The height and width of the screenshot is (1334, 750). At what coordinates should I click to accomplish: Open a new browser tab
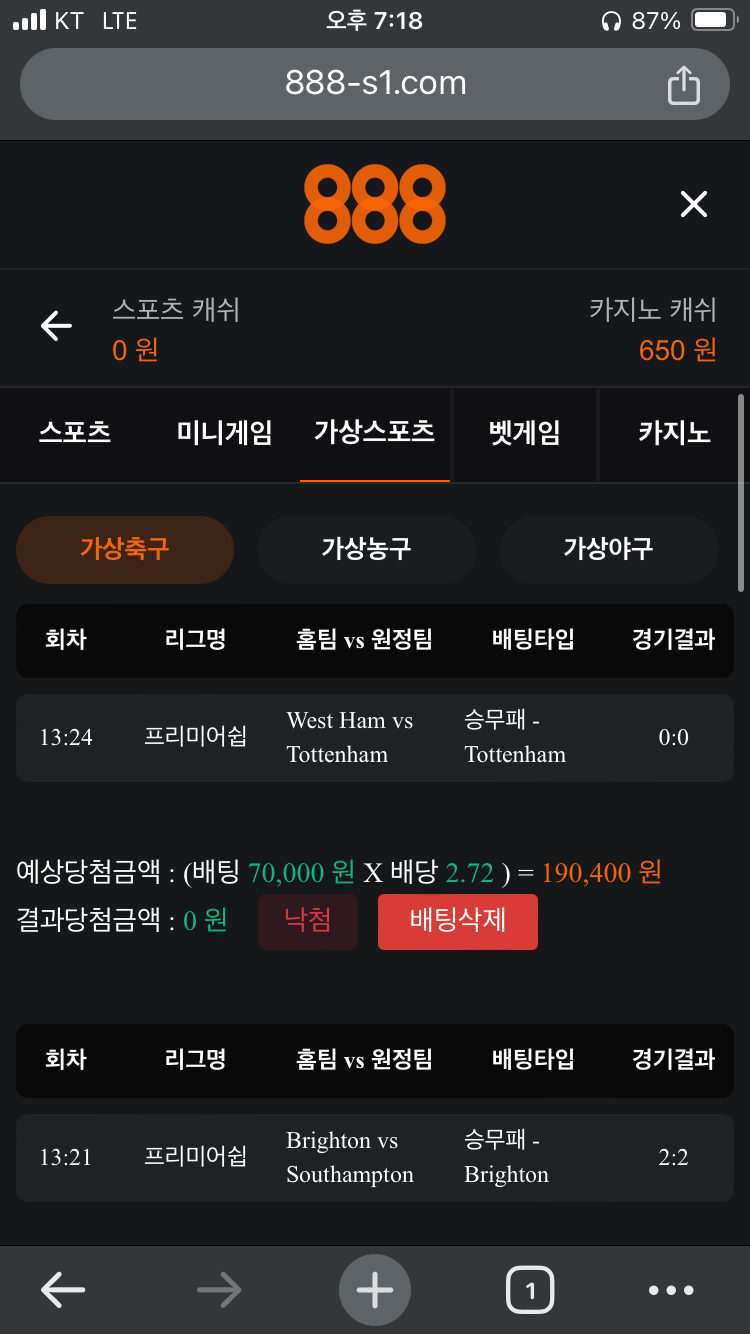(x=375, y=1290)
